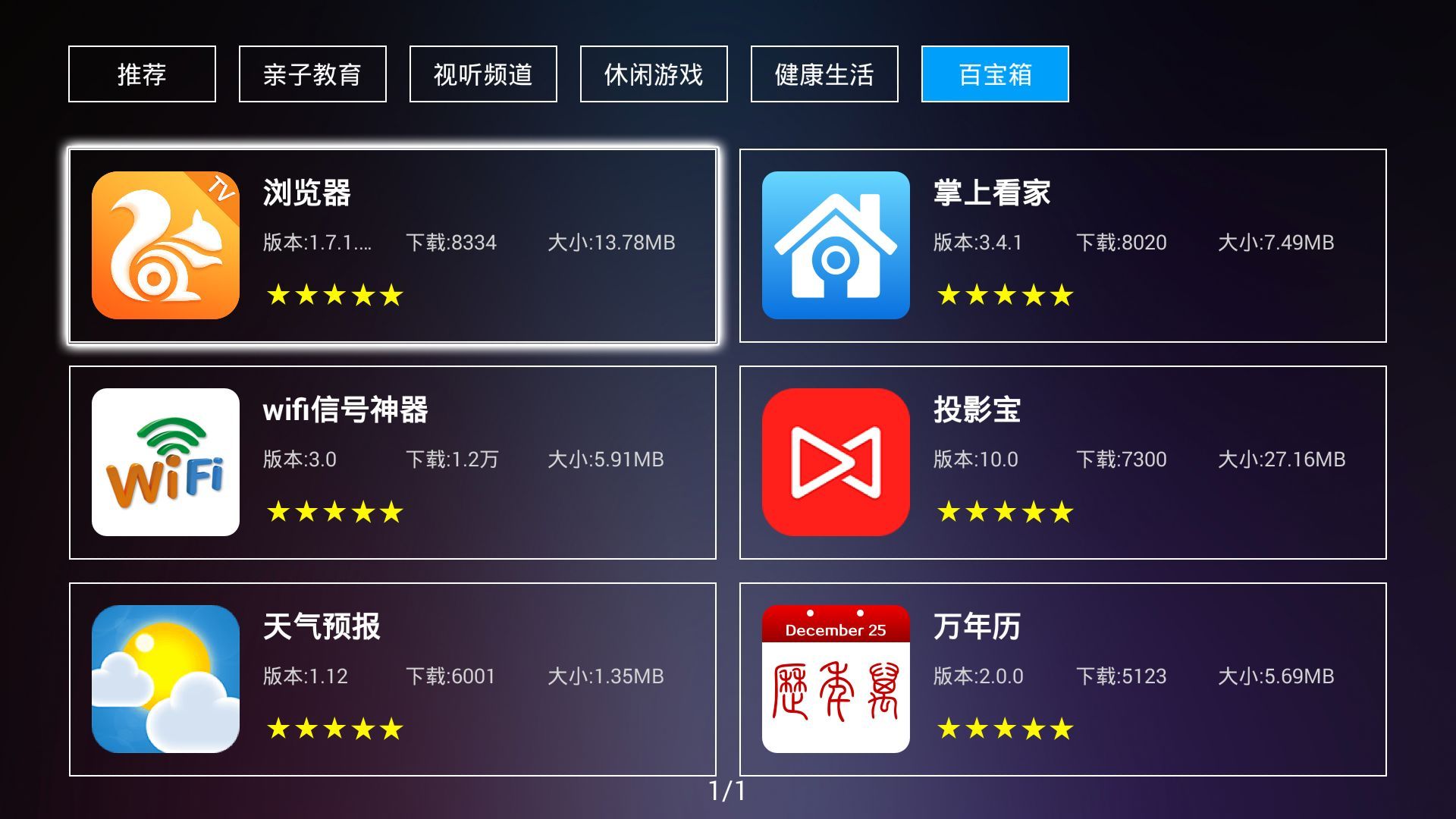View 天气预报 app details
This screenshot has height=819, width=1456.
click(x=393, y=679)
